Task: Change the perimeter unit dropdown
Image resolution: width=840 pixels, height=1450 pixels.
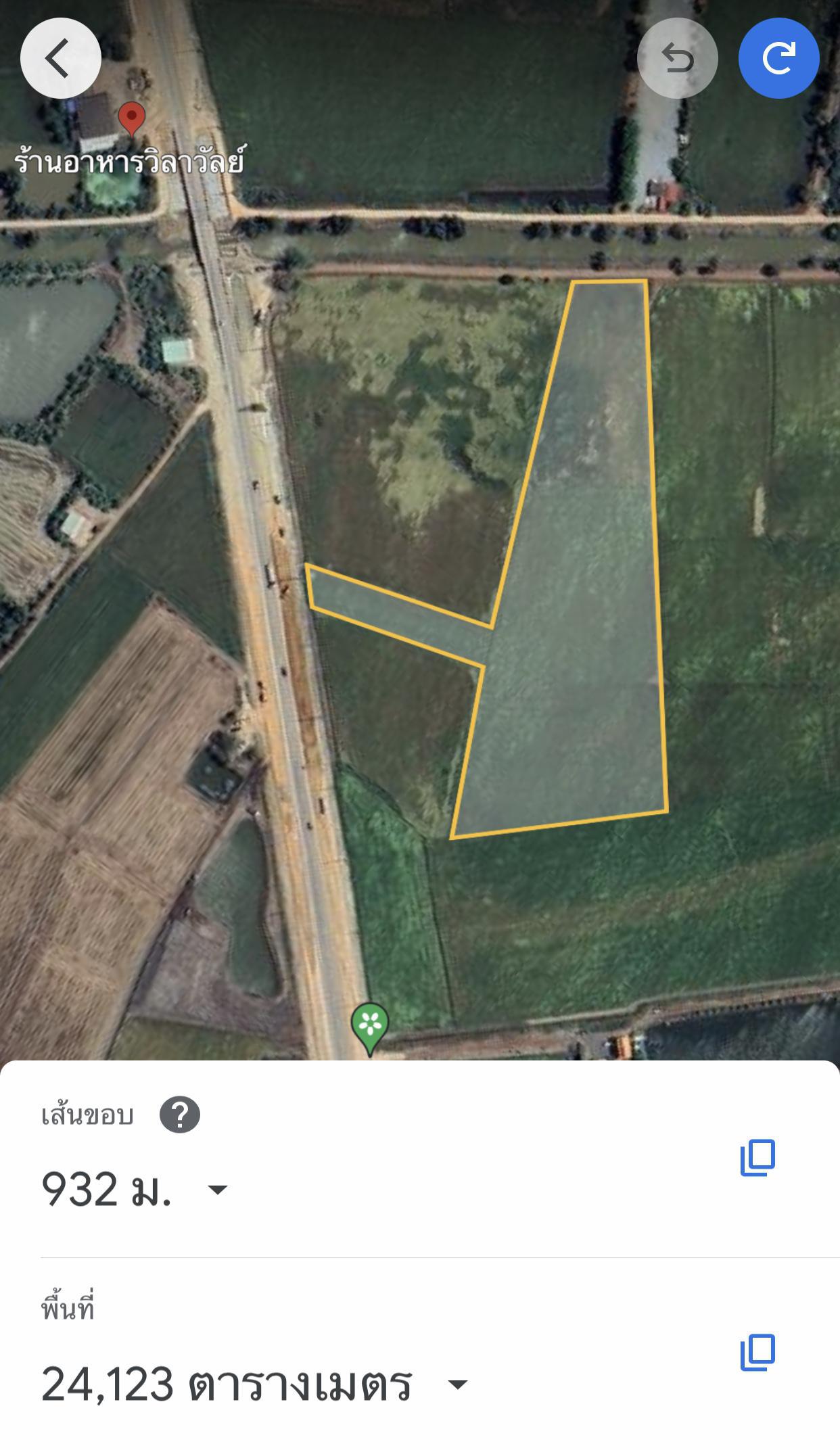Action: [x=217, y=1190]
